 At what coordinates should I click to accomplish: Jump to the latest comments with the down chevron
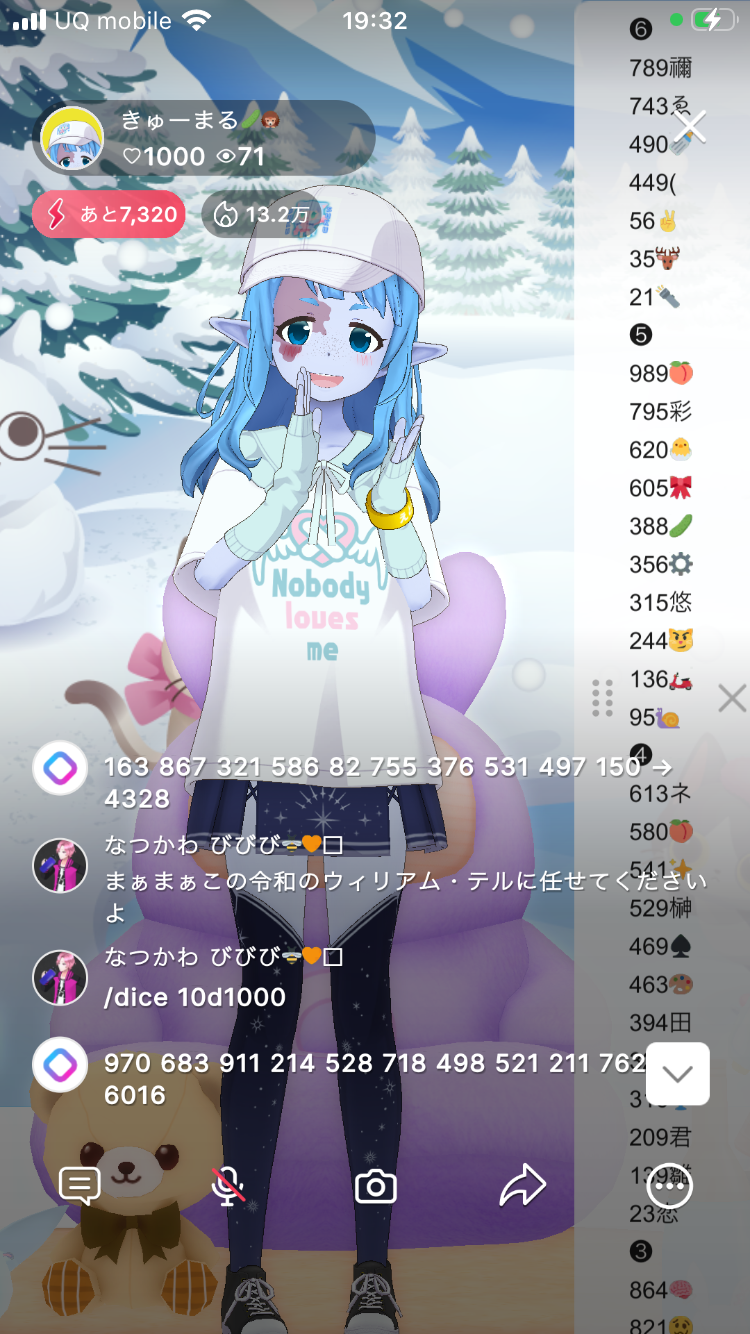677,1074
